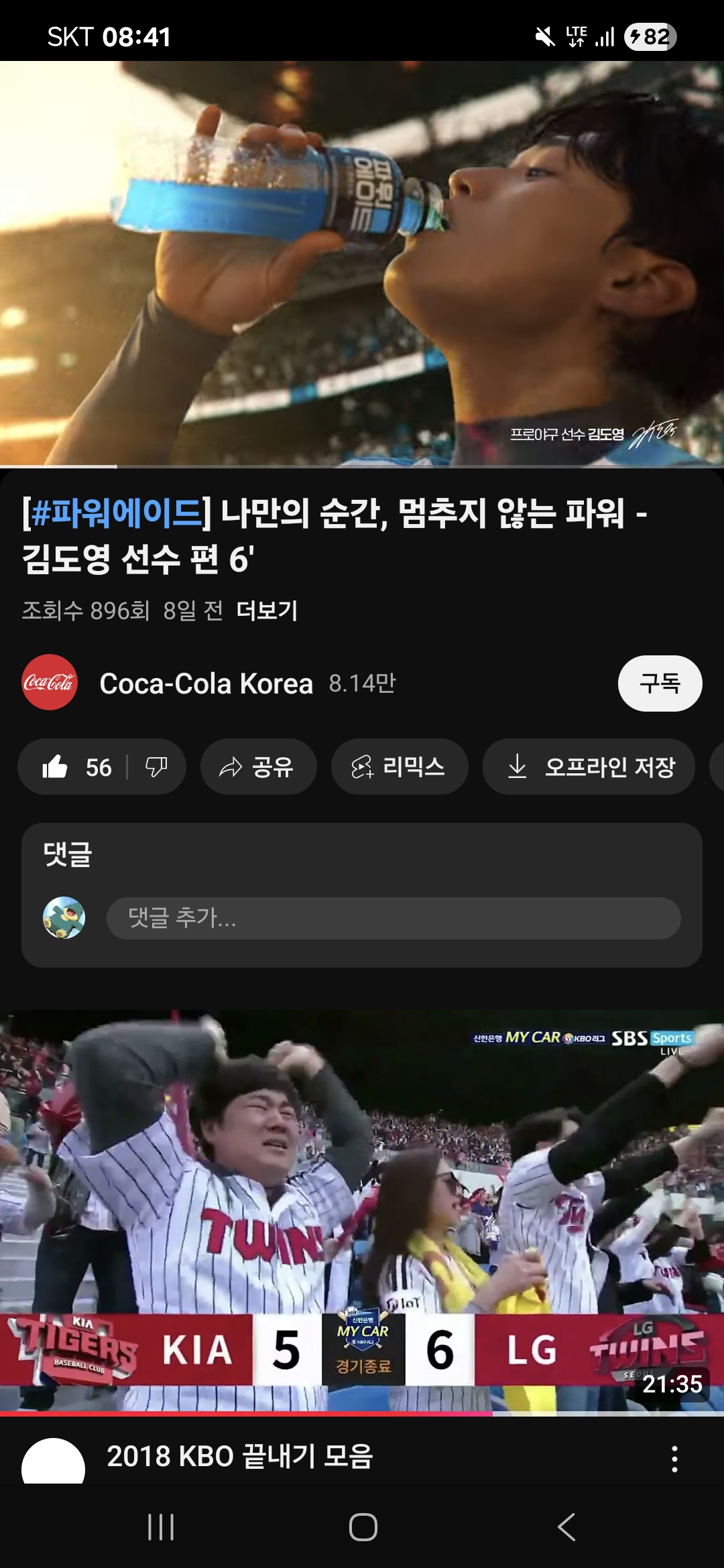This screenshot has height=1568, width=724.
Task: Go to the phone home screen
Action: click(x=363, y=1527)
